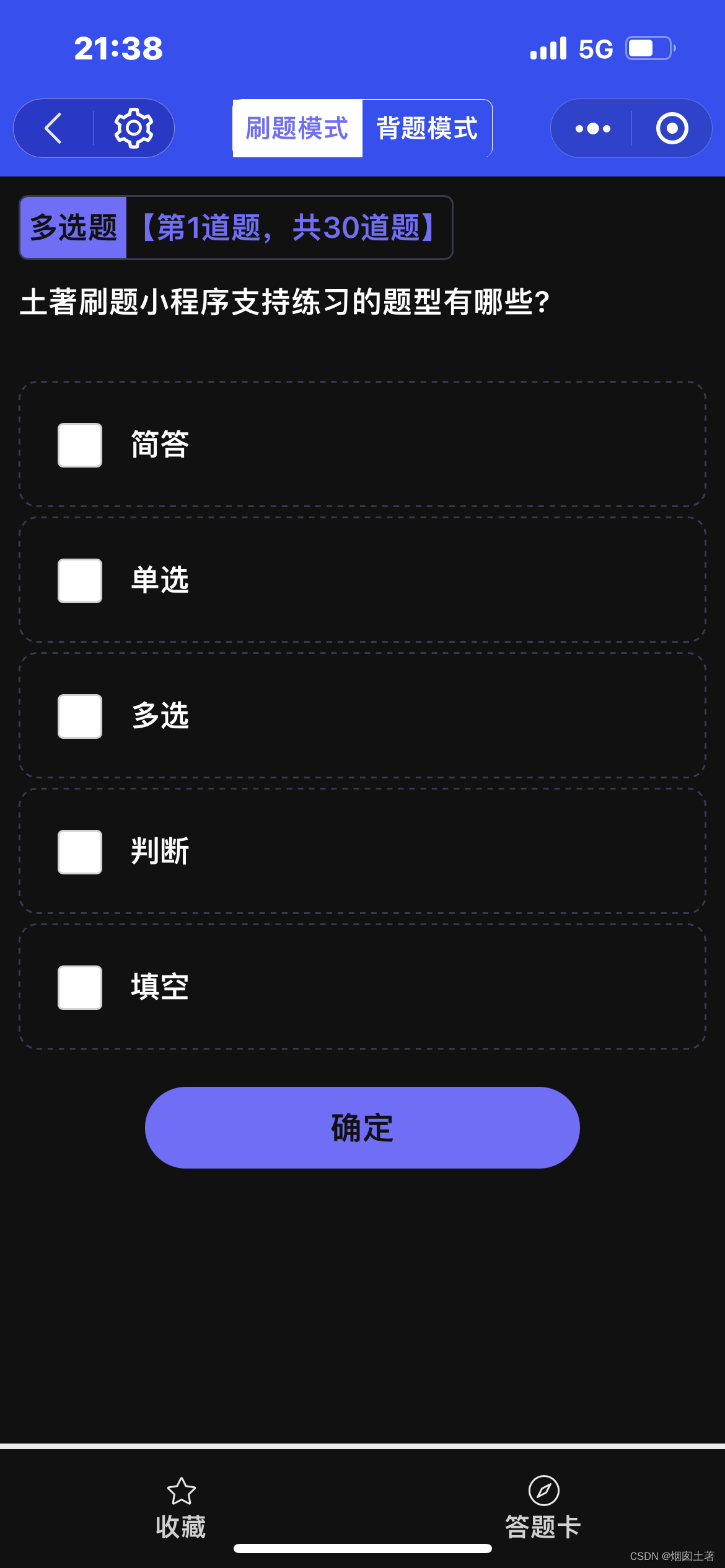Choose the 填空 checkbox
Image resolution: width=725 pixels, height=1568 pixels.
80,987
